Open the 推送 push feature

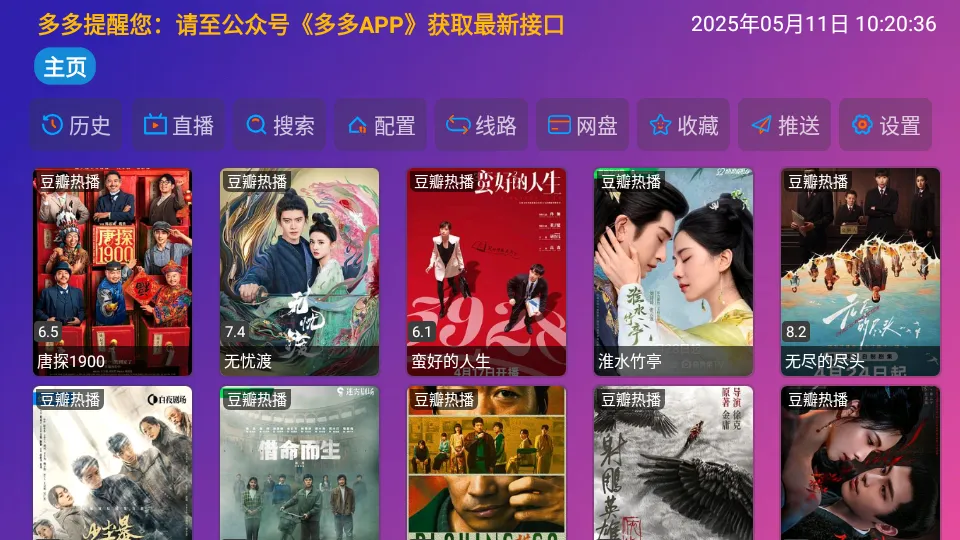pyautogui.click(x=785, y=125)
